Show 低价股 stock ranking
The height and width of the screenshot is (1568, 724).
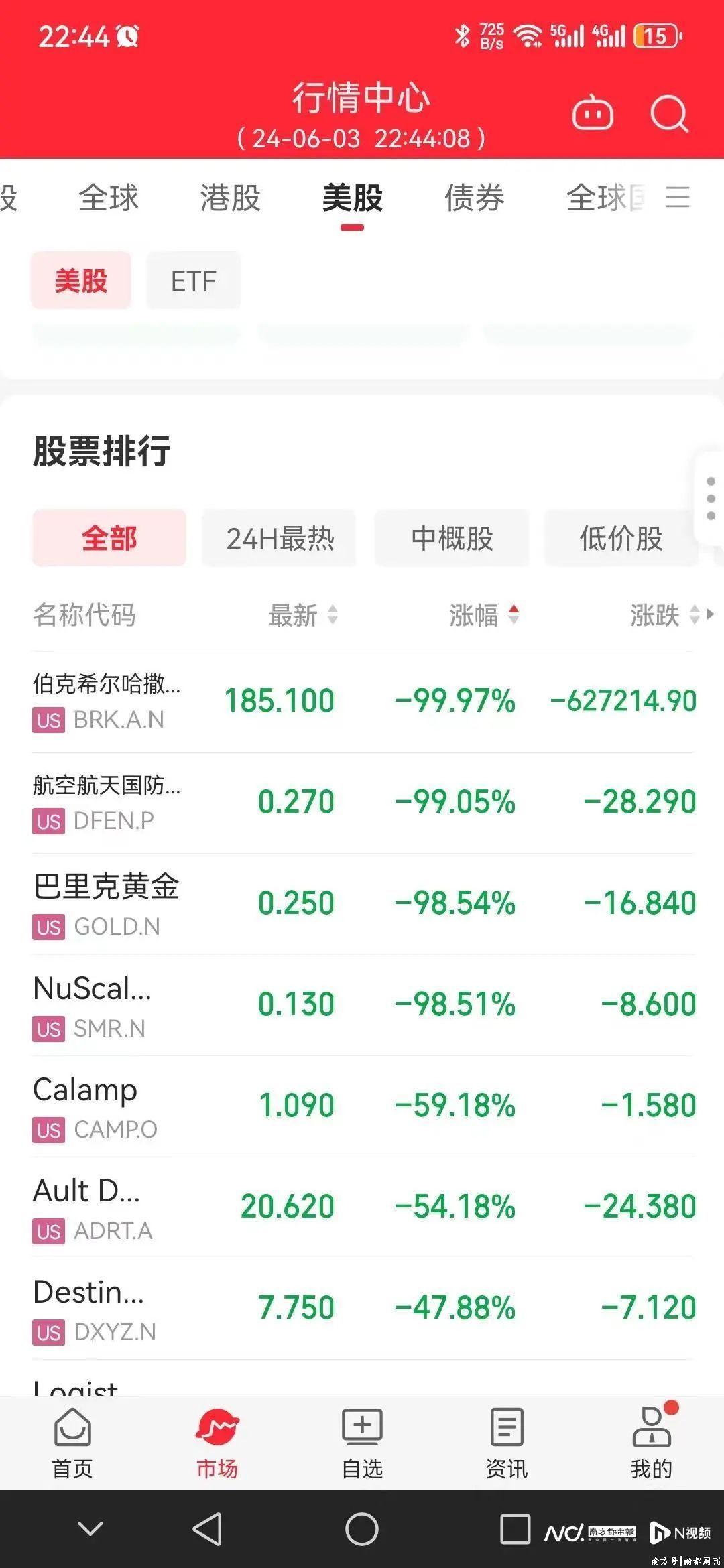(x=621, y=538)
